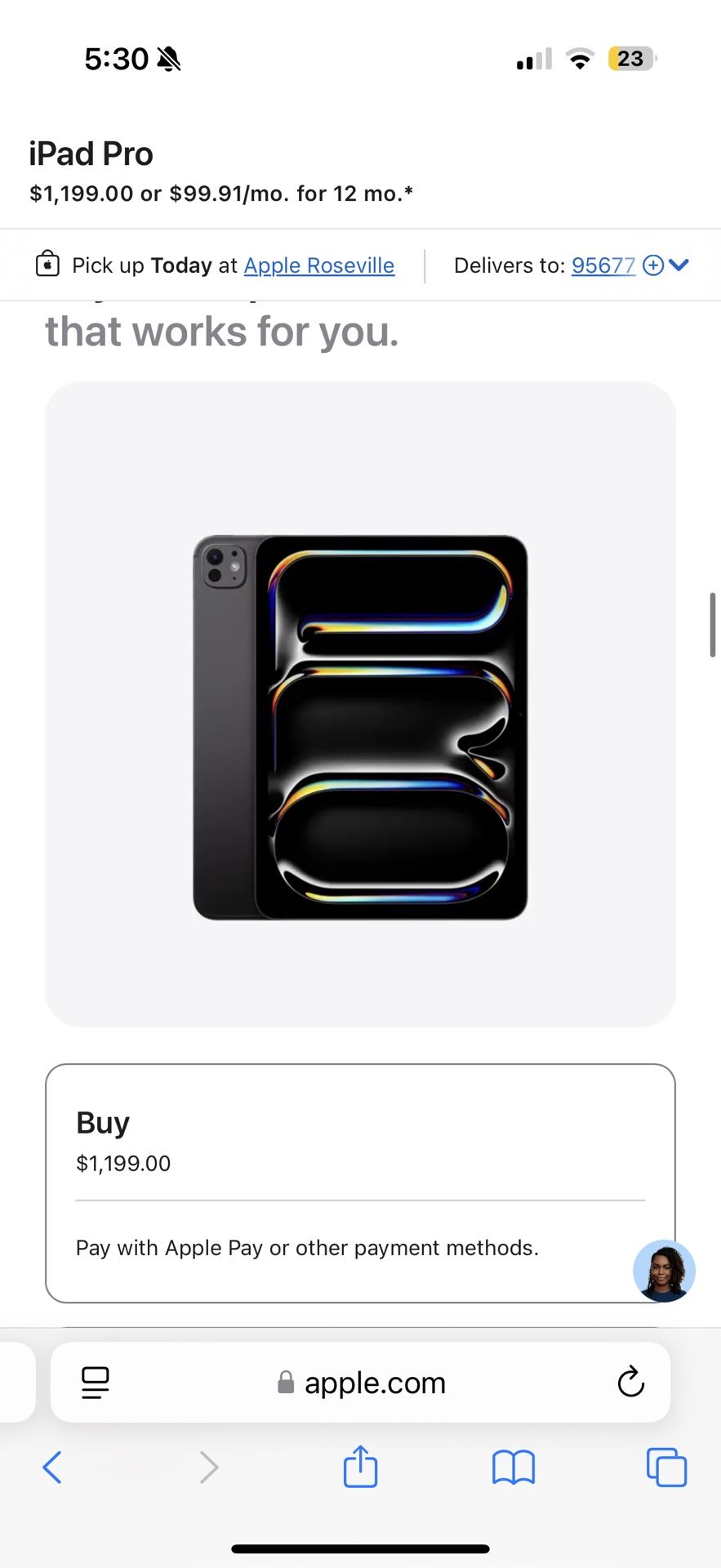Change the 95677 delivery zip code
This screenshot has height=1568, width=721.
[x=603, y=265]
